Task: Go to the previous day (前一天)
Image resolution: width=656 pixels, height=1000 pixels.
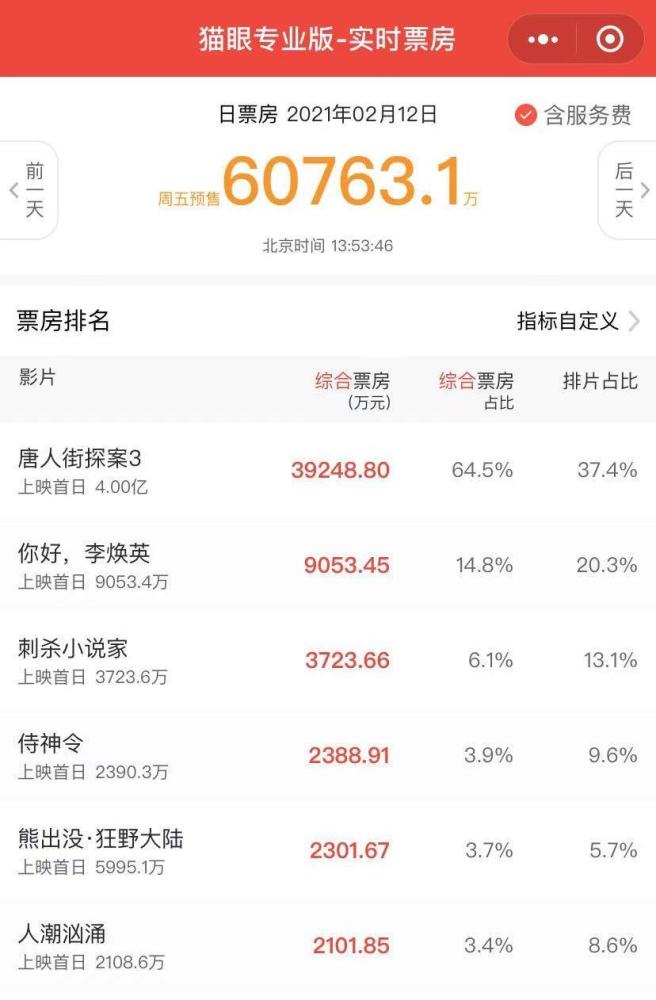Action: tap(30, 190)
